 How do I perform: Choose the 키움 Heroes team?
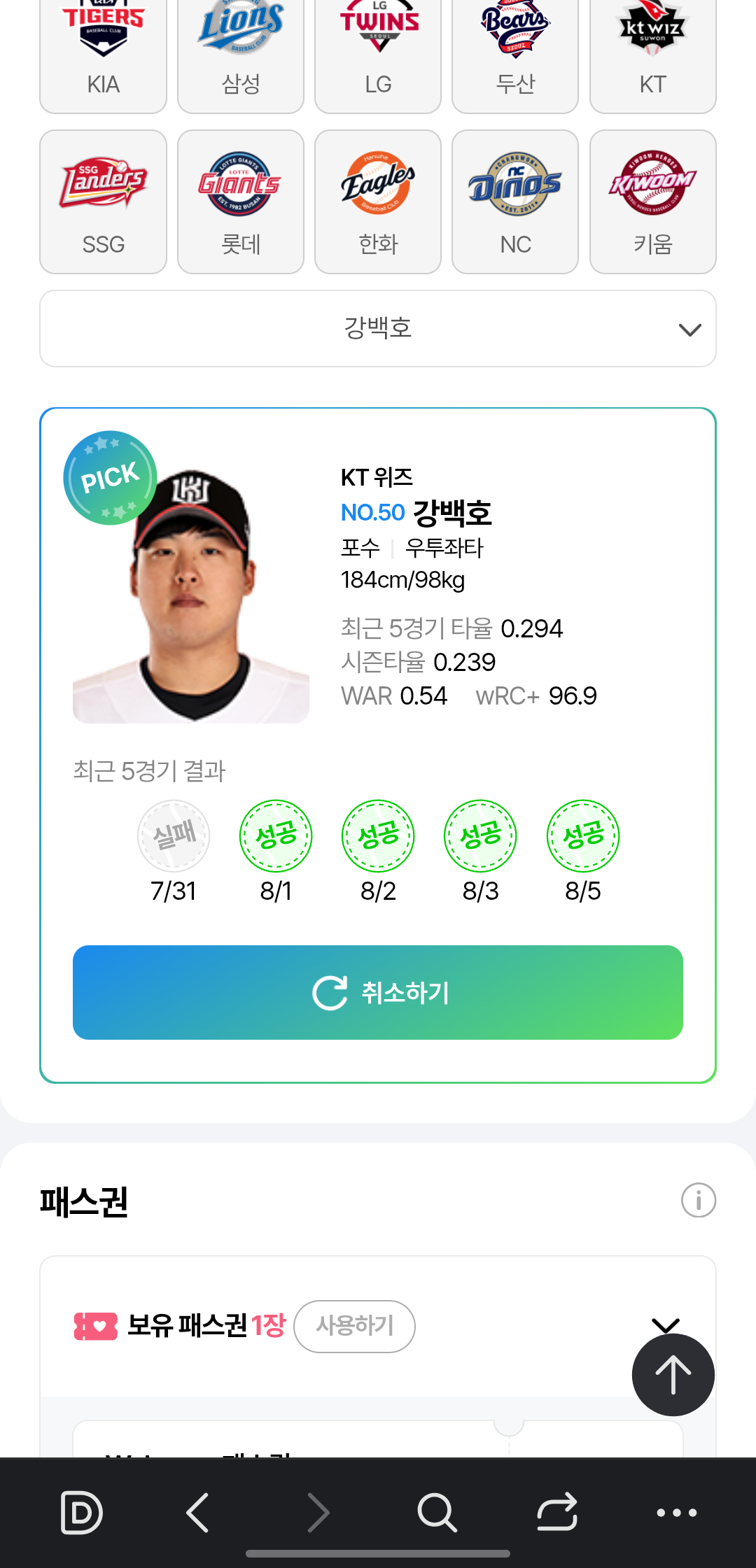(x=652, y=202)
